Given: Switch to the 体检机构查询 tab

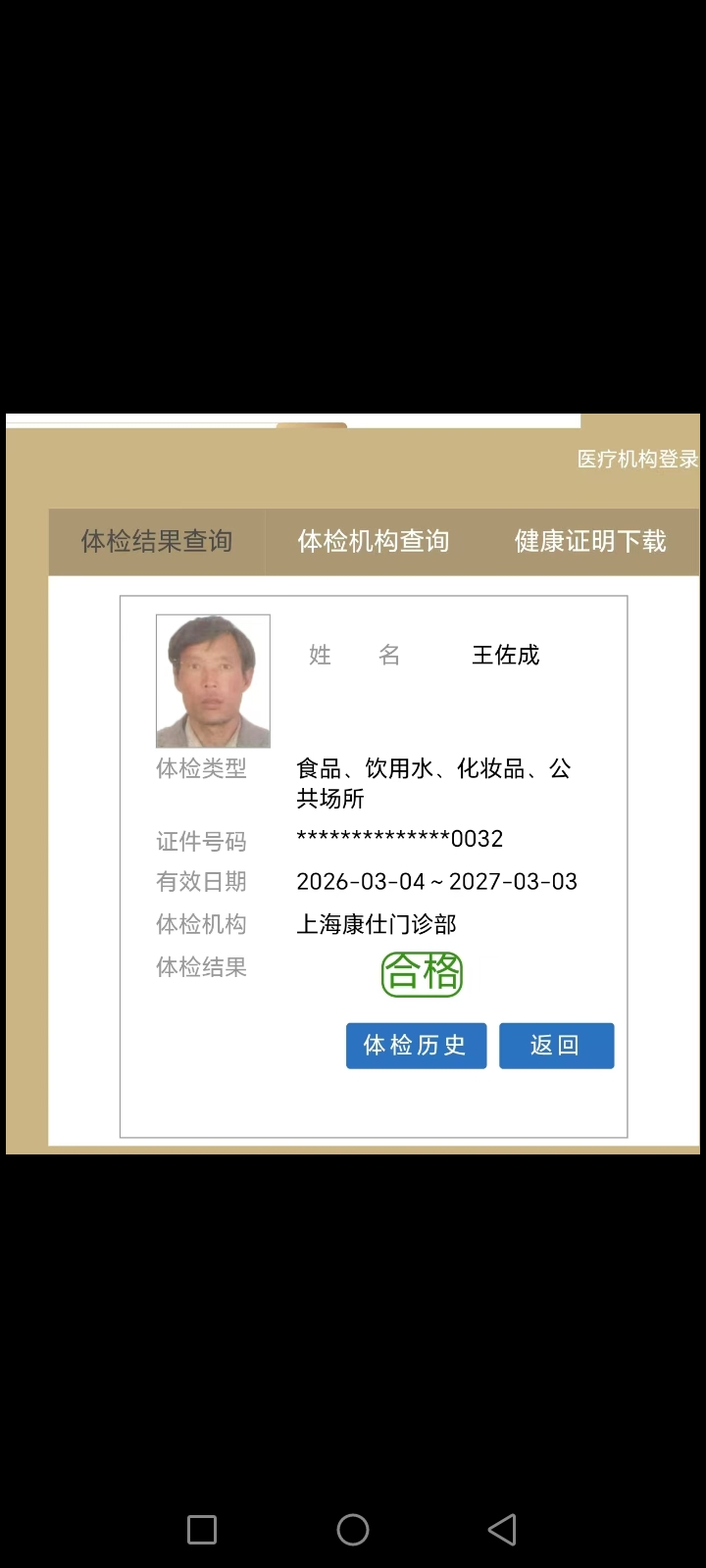Looking at the screenshot, I should pos(374,541).
